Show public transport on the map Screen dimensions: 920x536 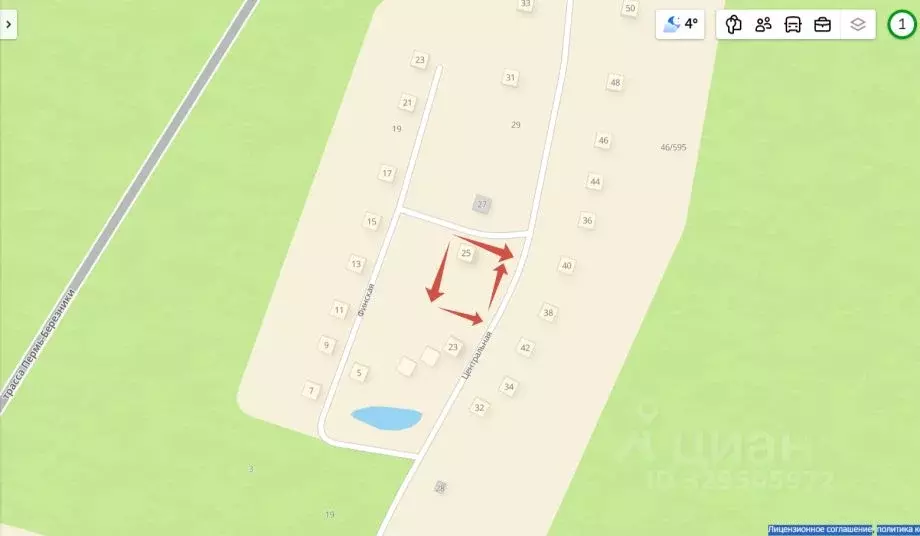[793, 24]
